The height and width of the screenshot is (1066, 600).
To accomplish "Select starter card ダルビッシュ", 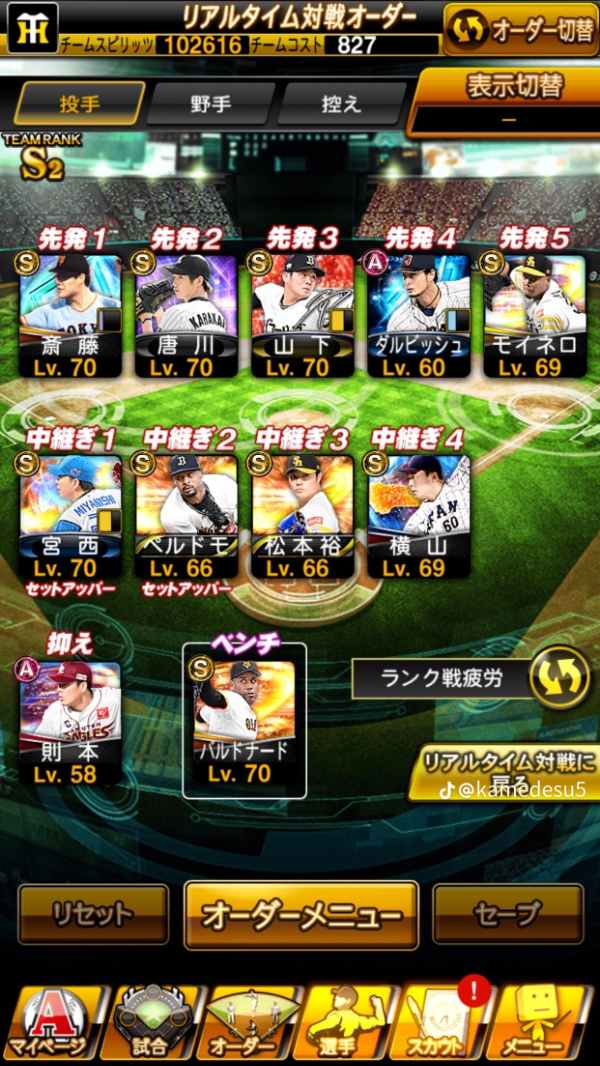I will [x=419, y=315].
